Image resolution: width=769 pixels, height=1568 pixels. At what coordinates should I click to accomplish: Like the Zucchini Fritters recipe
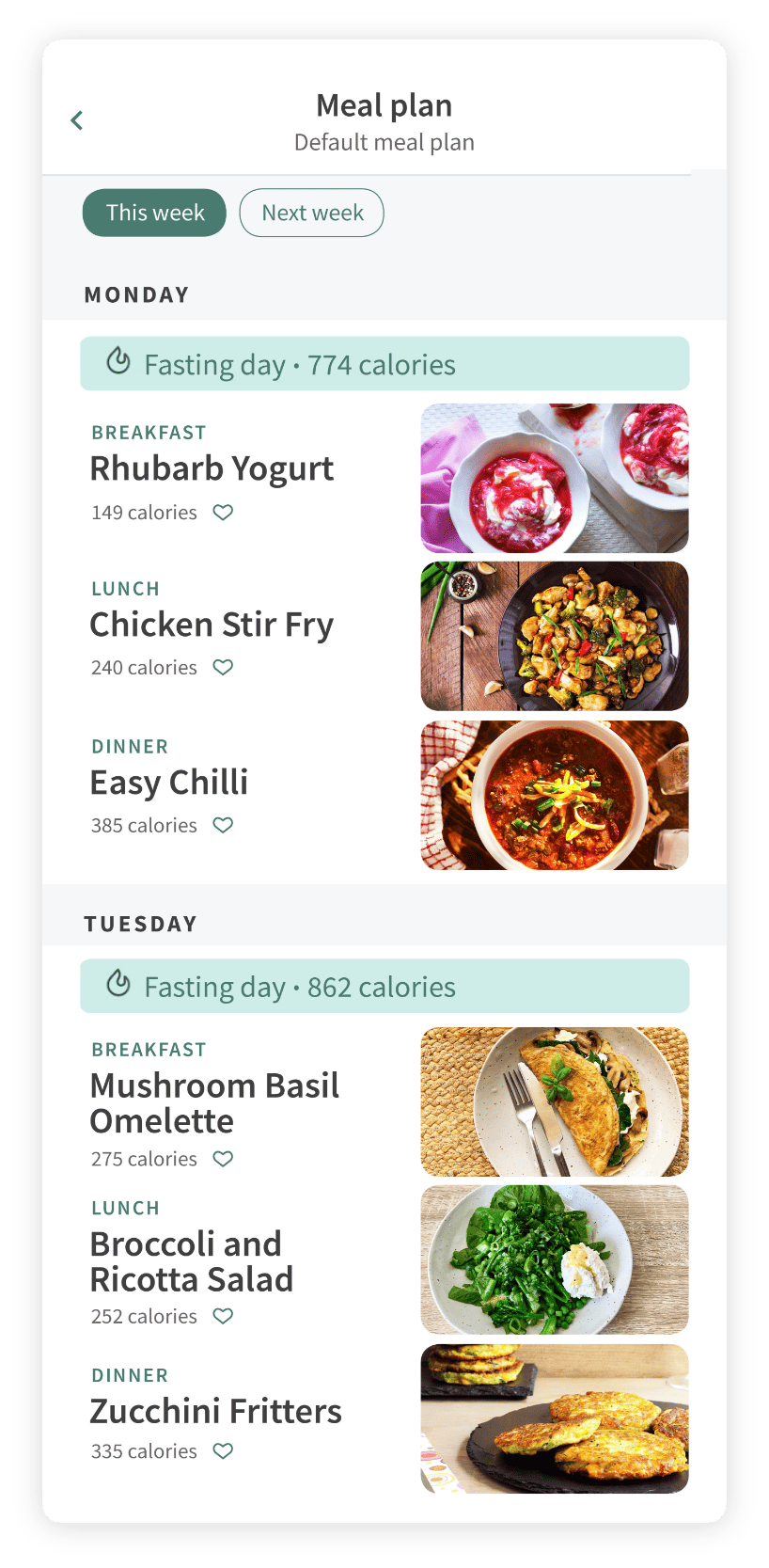[x=223, y=1451]
